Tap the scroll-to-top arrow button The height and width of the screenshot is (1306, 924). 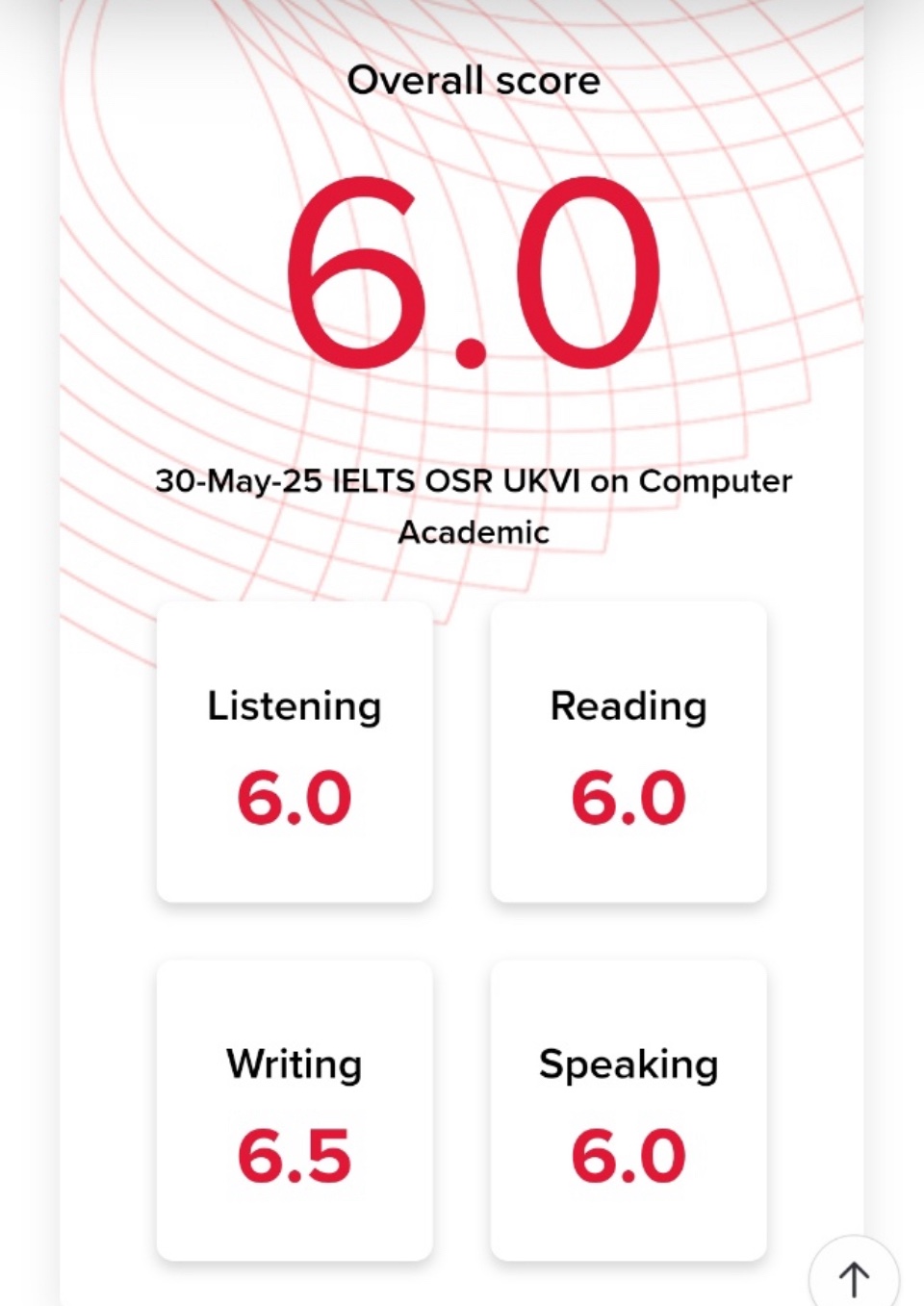pos(854,1277)
